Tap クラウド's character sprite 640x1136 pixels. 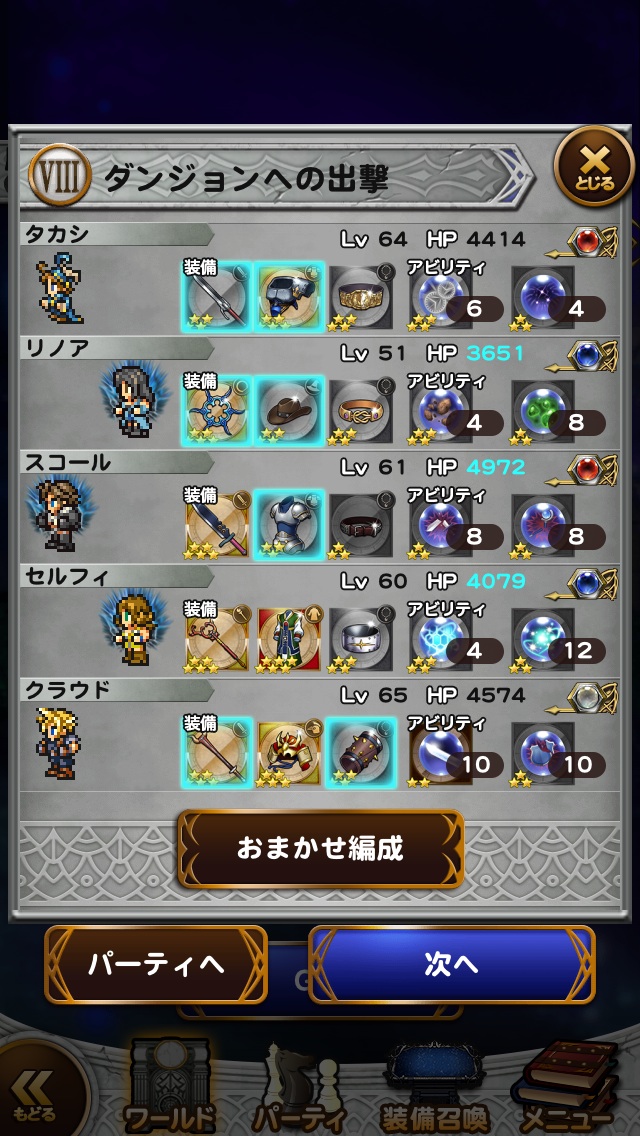tap(58, 742)
